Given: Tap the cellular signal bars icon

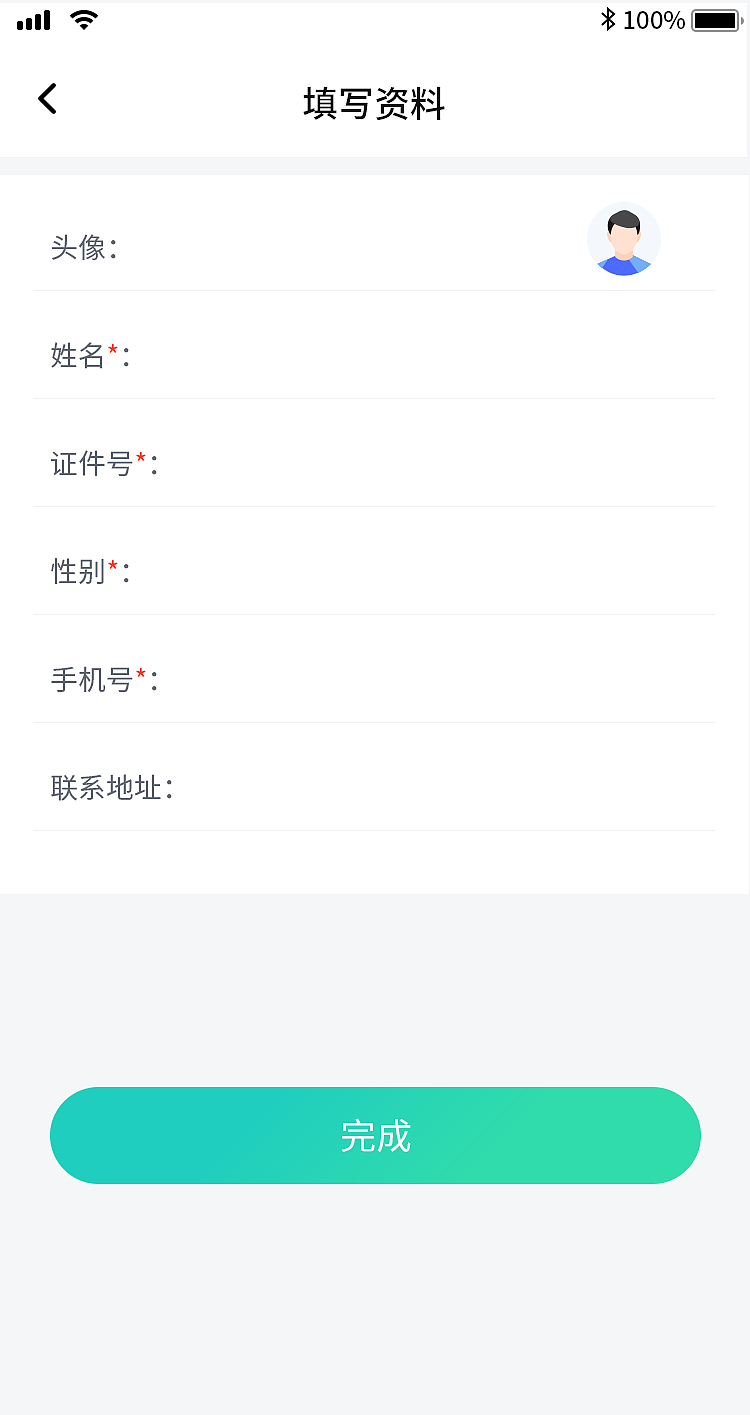Looking at the screenshot, I should [33, 19].
